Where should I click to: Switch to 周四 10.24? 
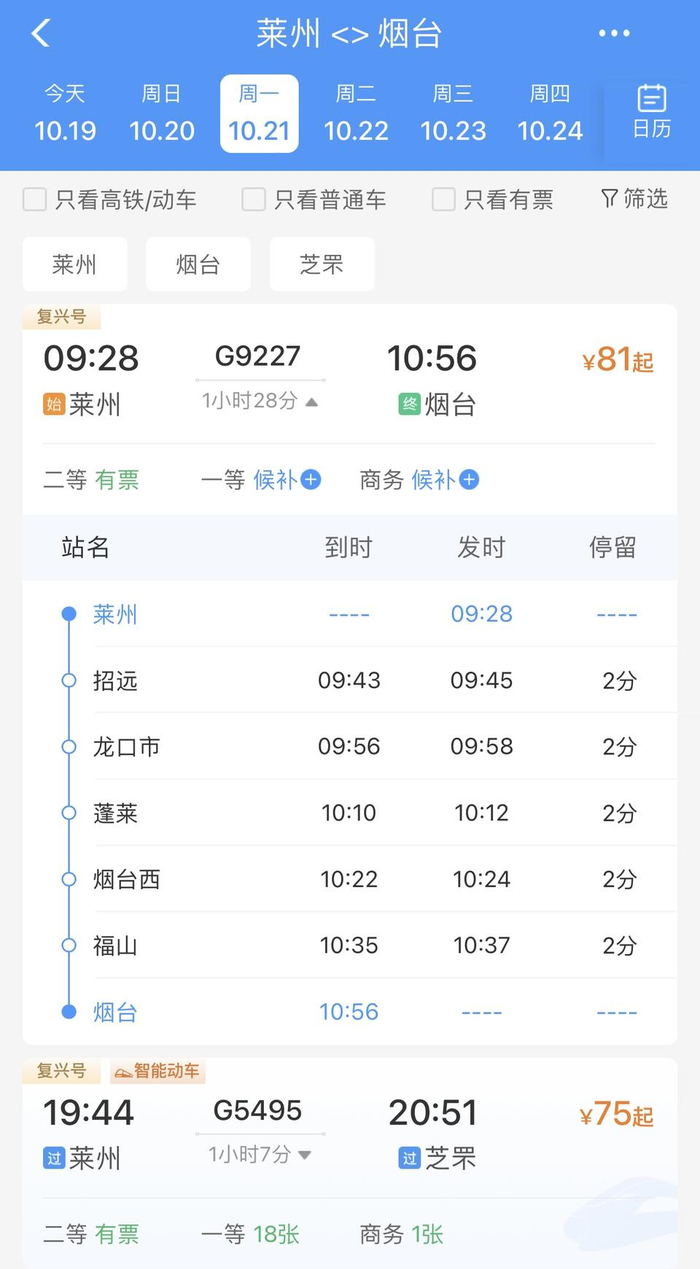pyautogui.click(x=550, y=113)
